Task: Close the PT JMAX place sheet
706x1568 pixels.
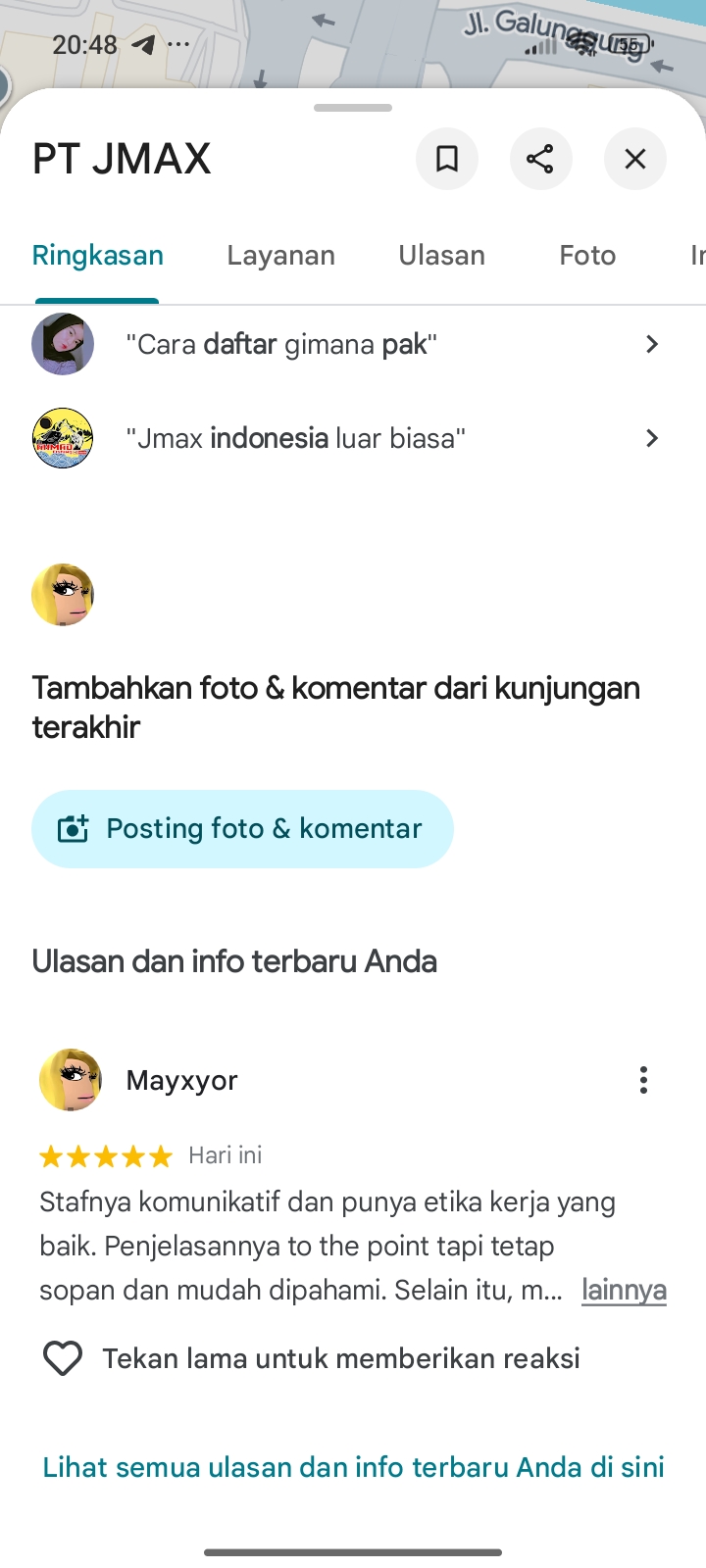Action: coord(634,159)
